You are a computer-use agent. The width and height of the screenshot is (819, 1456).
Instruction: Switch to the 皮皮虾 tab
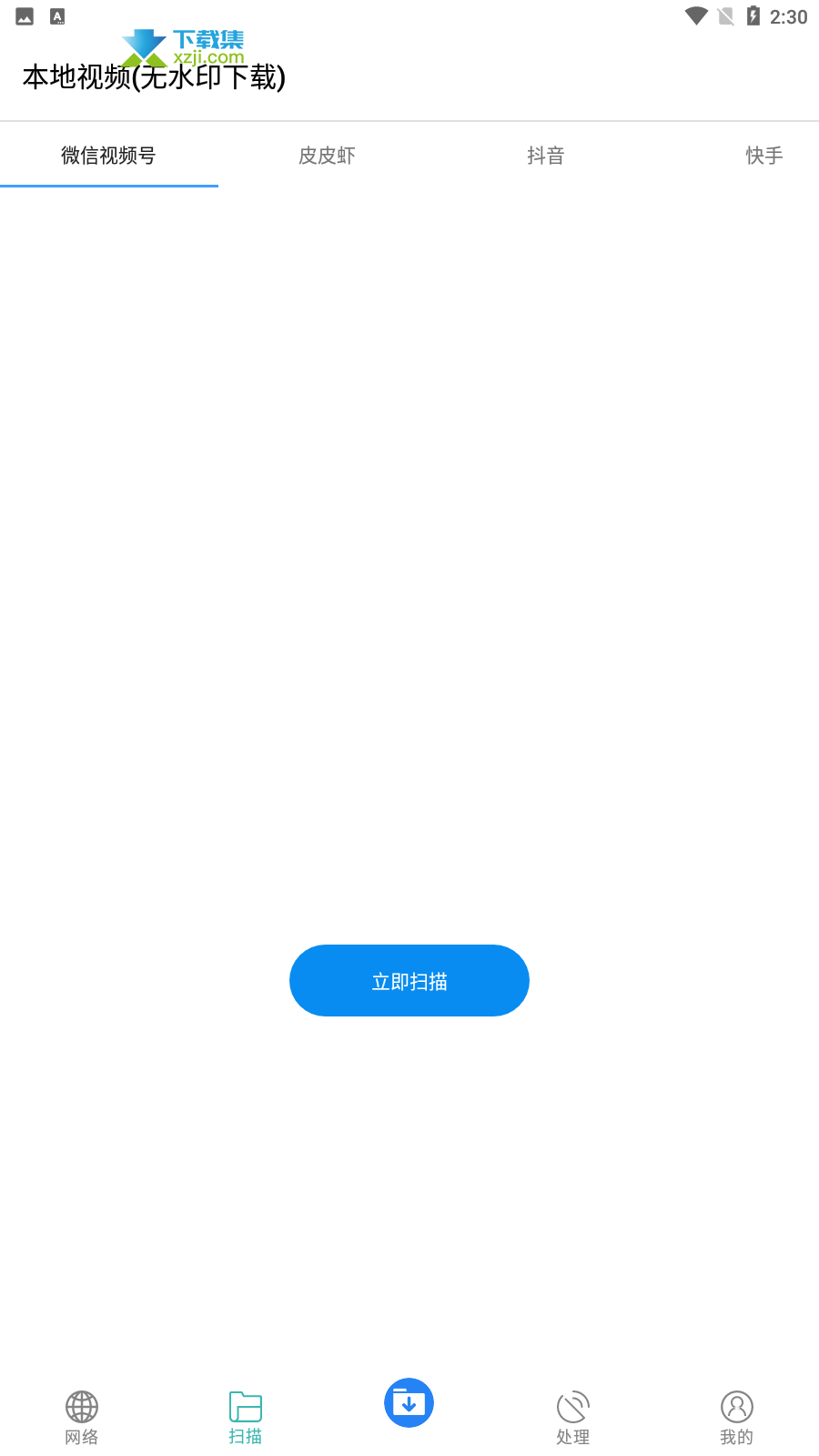pyautogui.click(x=328, y=156)
